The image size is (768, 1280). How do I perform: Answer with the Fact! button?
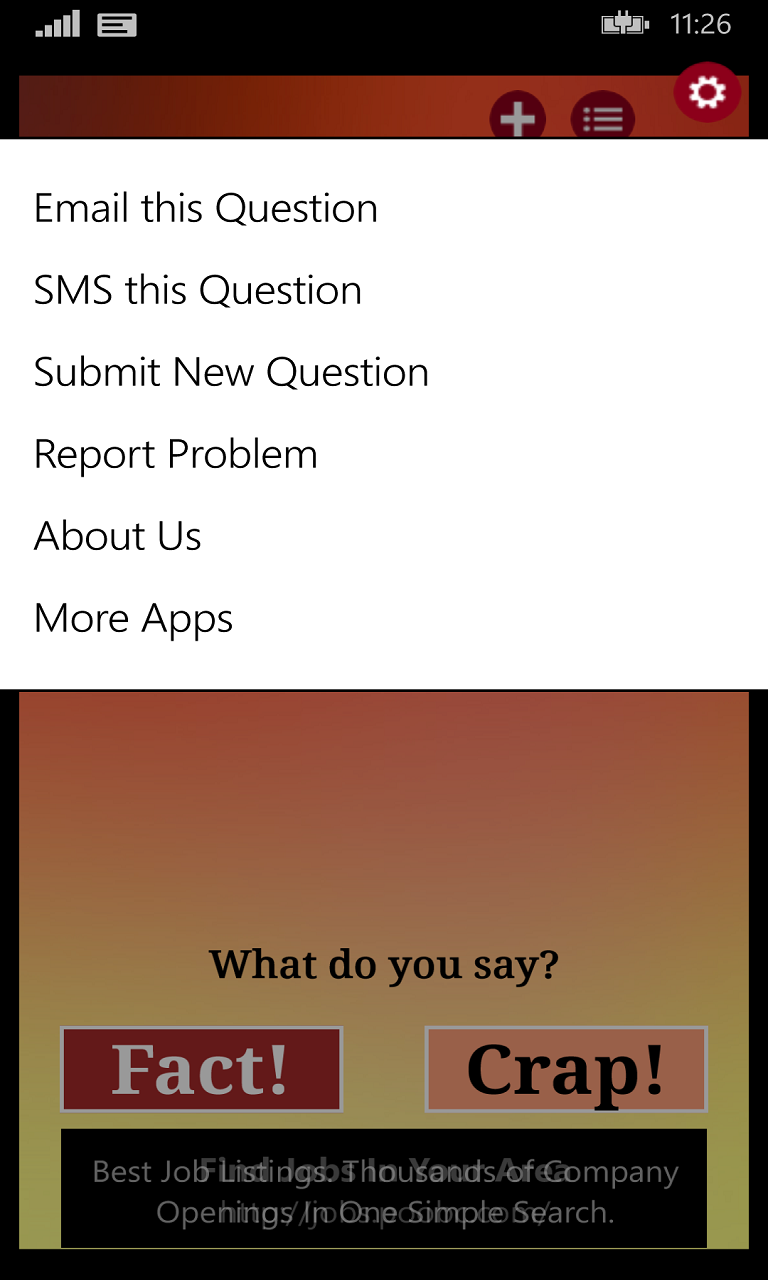point(202,1069)
